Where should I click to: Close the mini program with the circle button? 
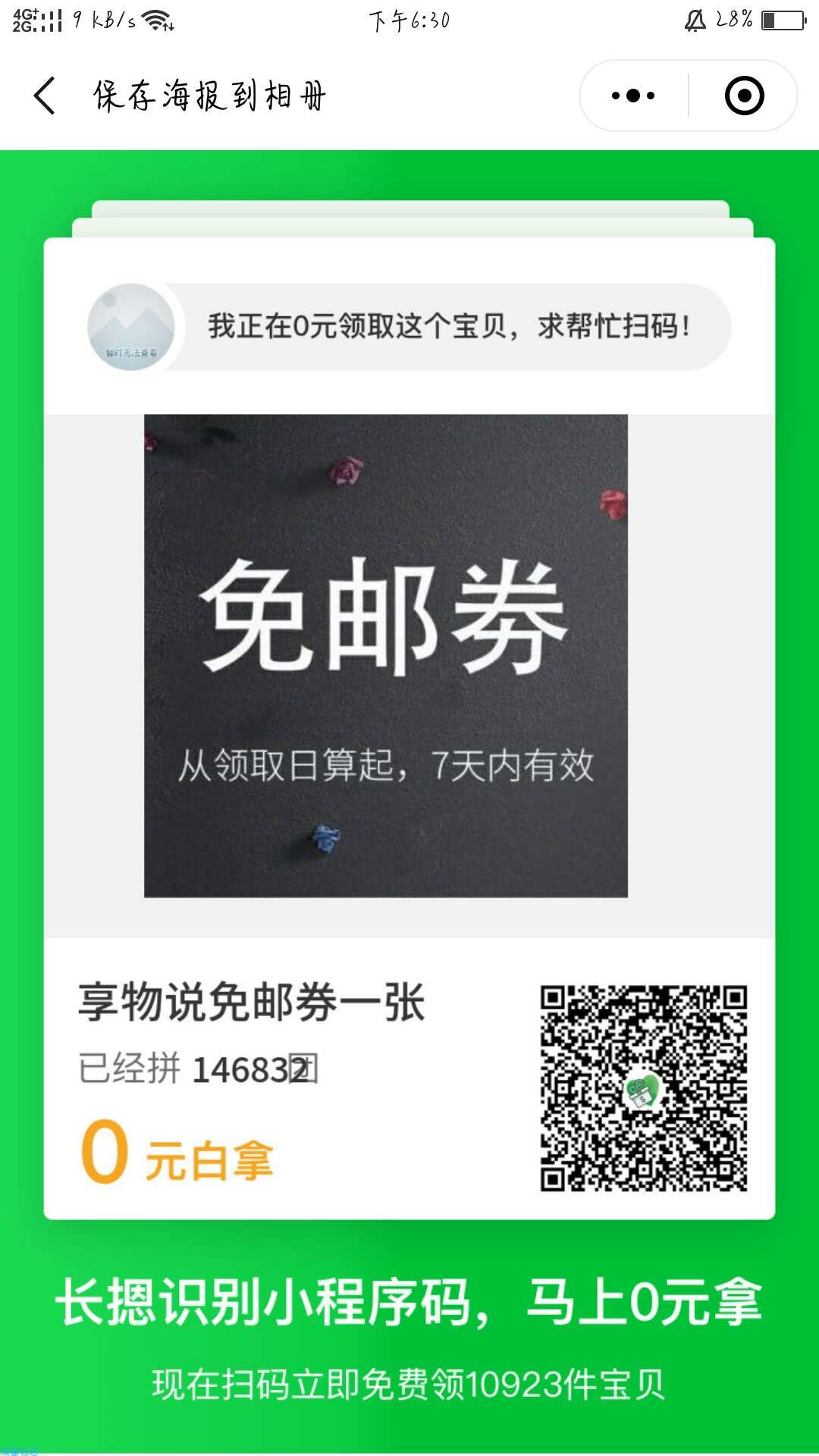pyautogui.click(x=744, y=96)
